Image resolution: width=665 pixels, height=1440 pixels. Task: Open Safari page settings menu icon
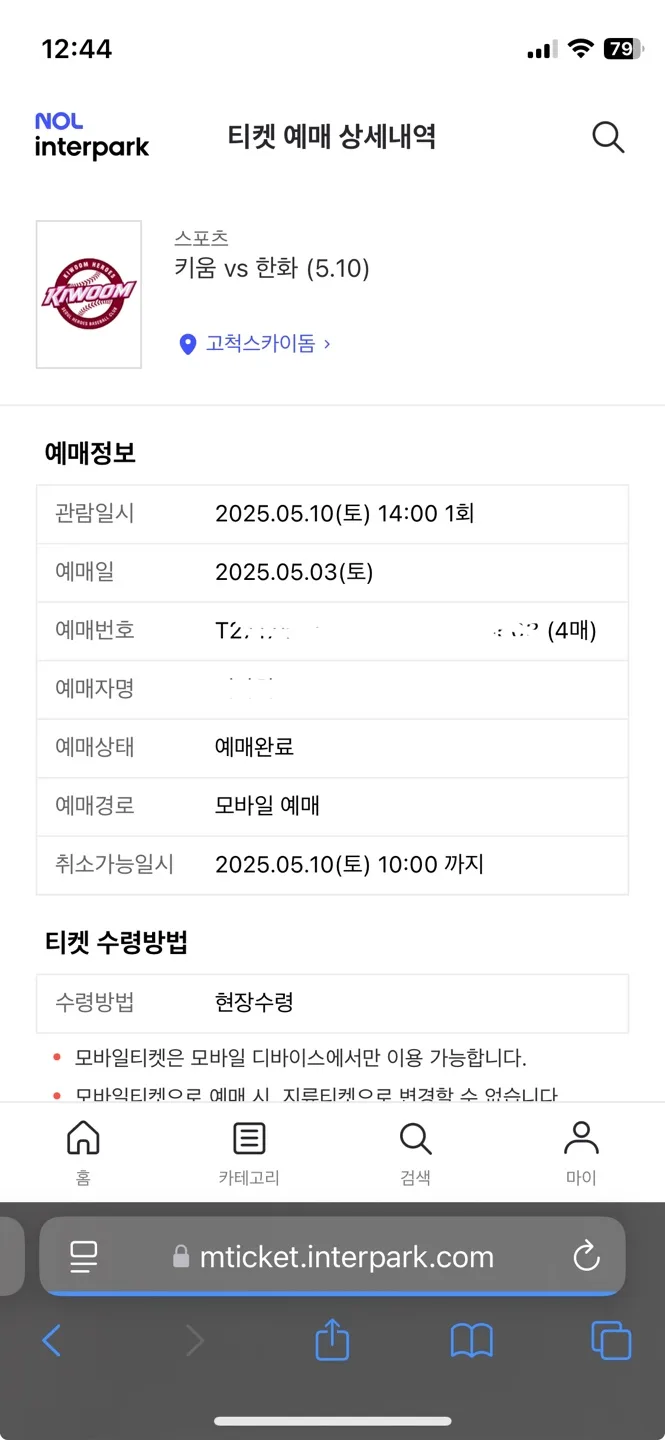click(84, 1256)
